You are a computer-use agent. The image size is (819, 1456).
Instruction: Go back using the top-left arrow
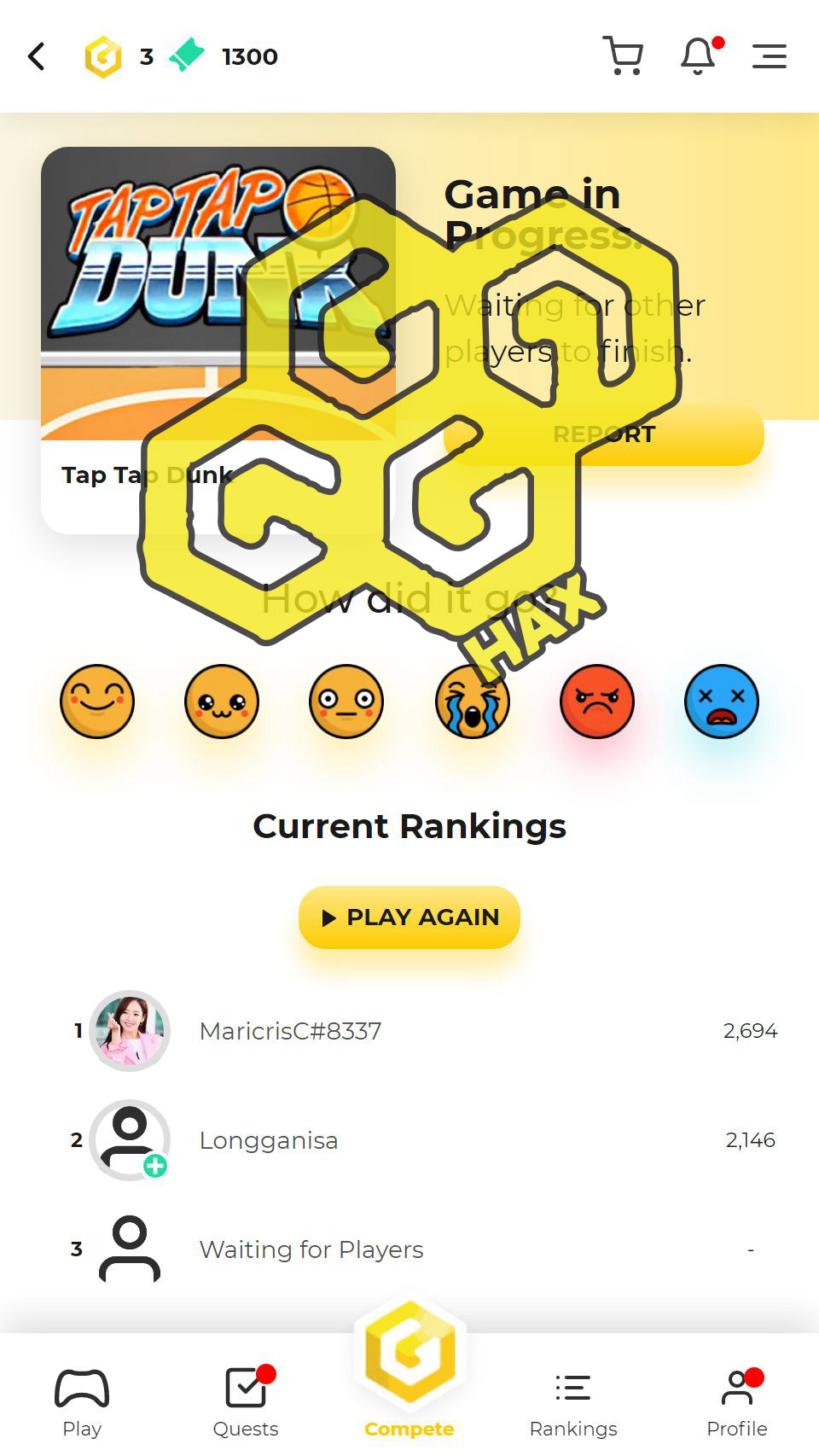pos(37,57)
